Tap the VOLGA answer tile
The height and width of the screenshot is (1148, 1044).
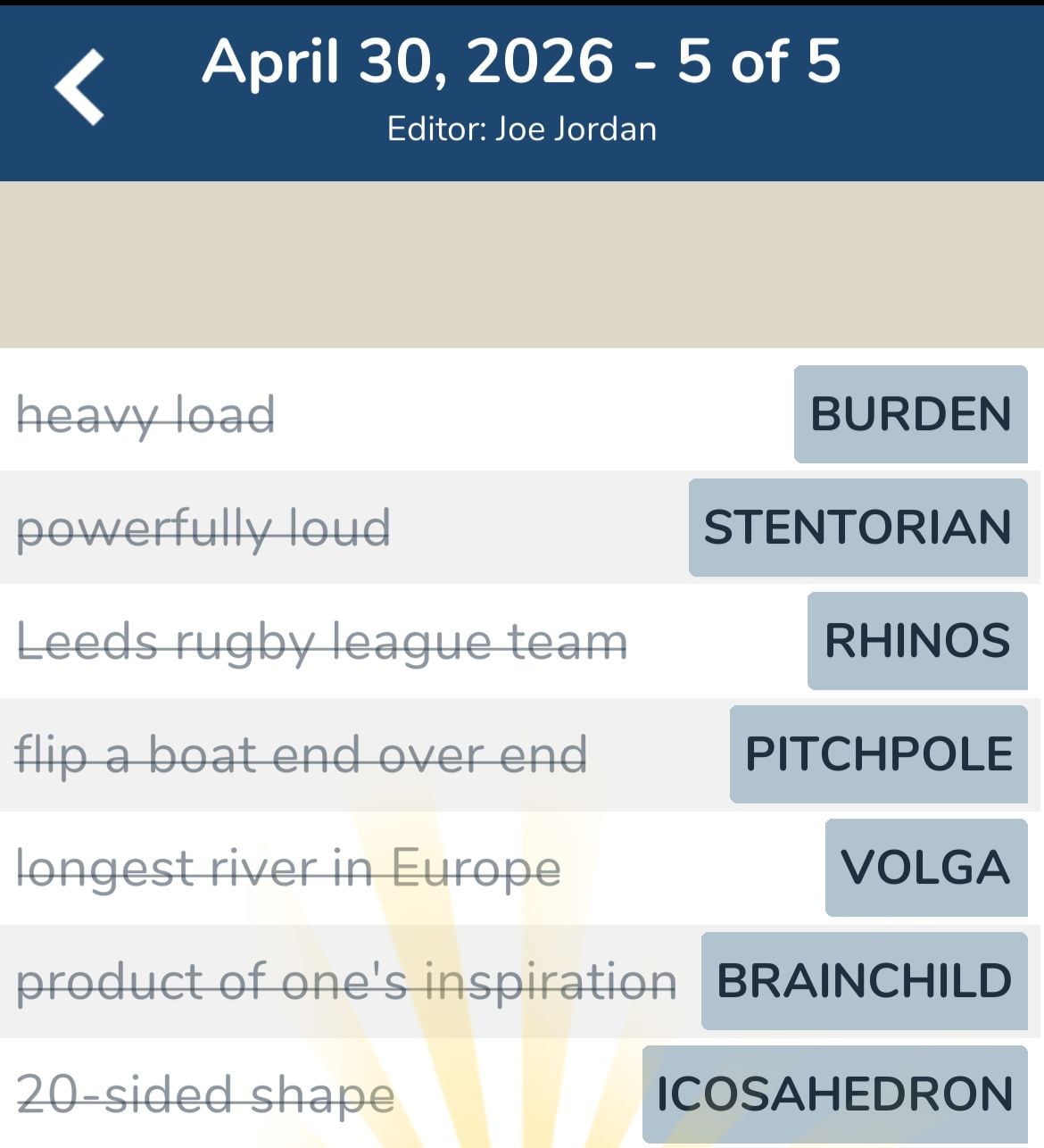coord(925,866)
